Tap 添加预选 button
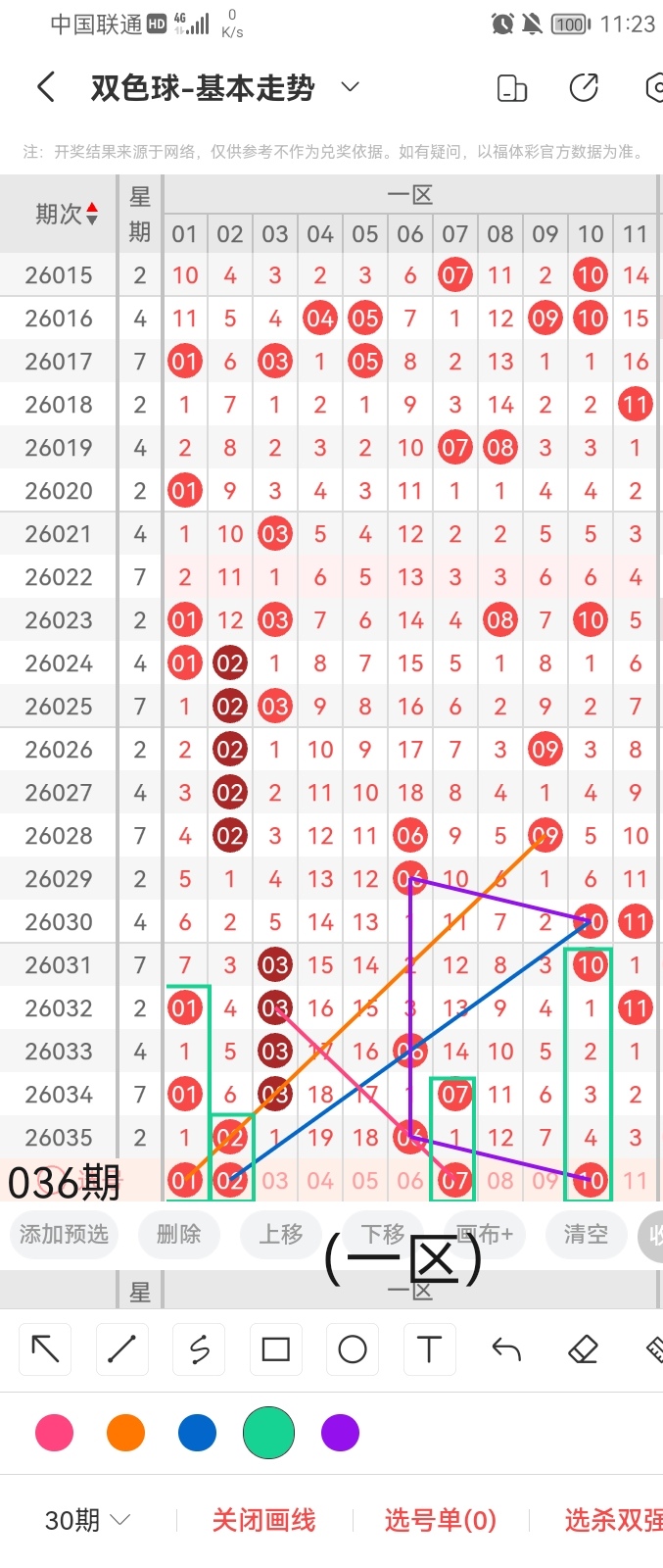This screenshot has height=1568, width=663. [x=64, y=1234]
